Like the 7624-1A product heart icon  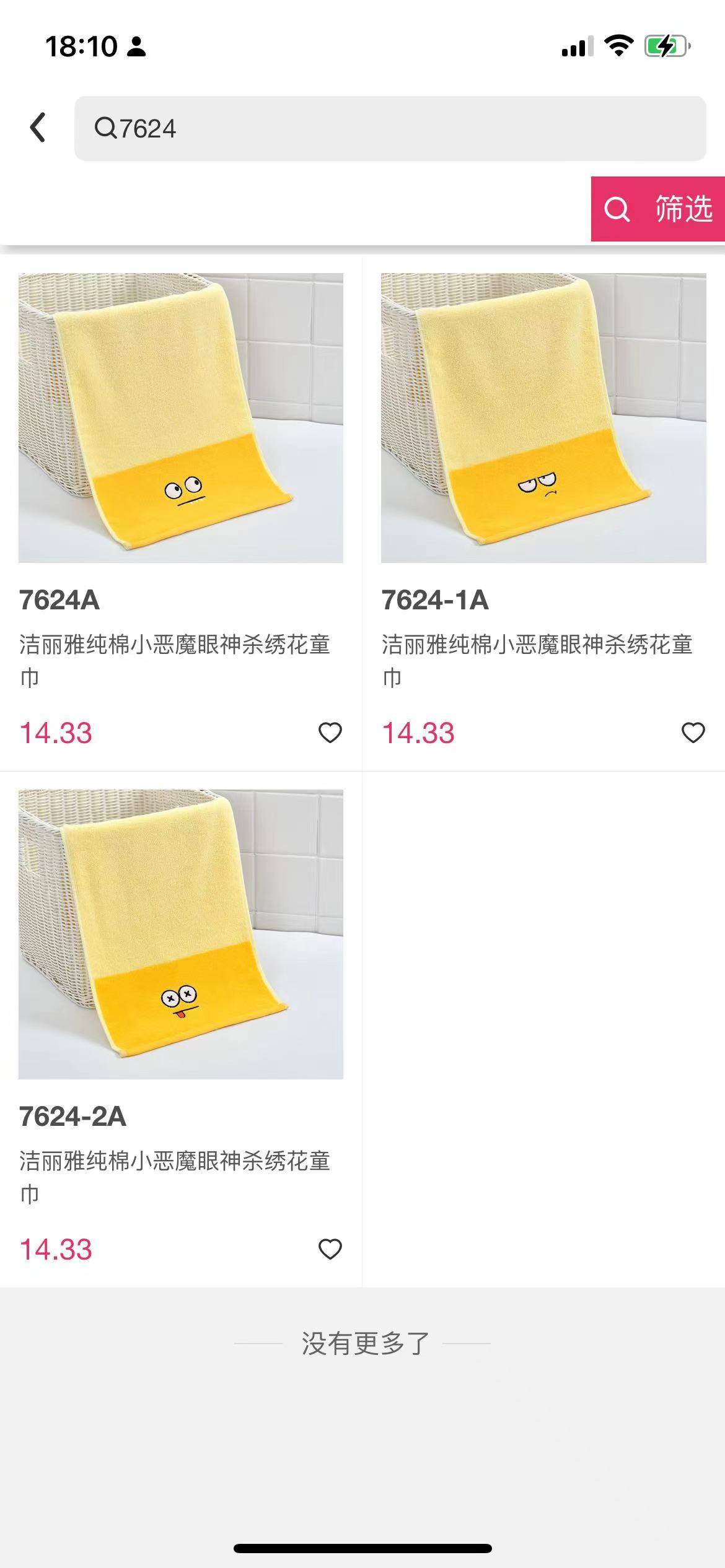point(693,733)
